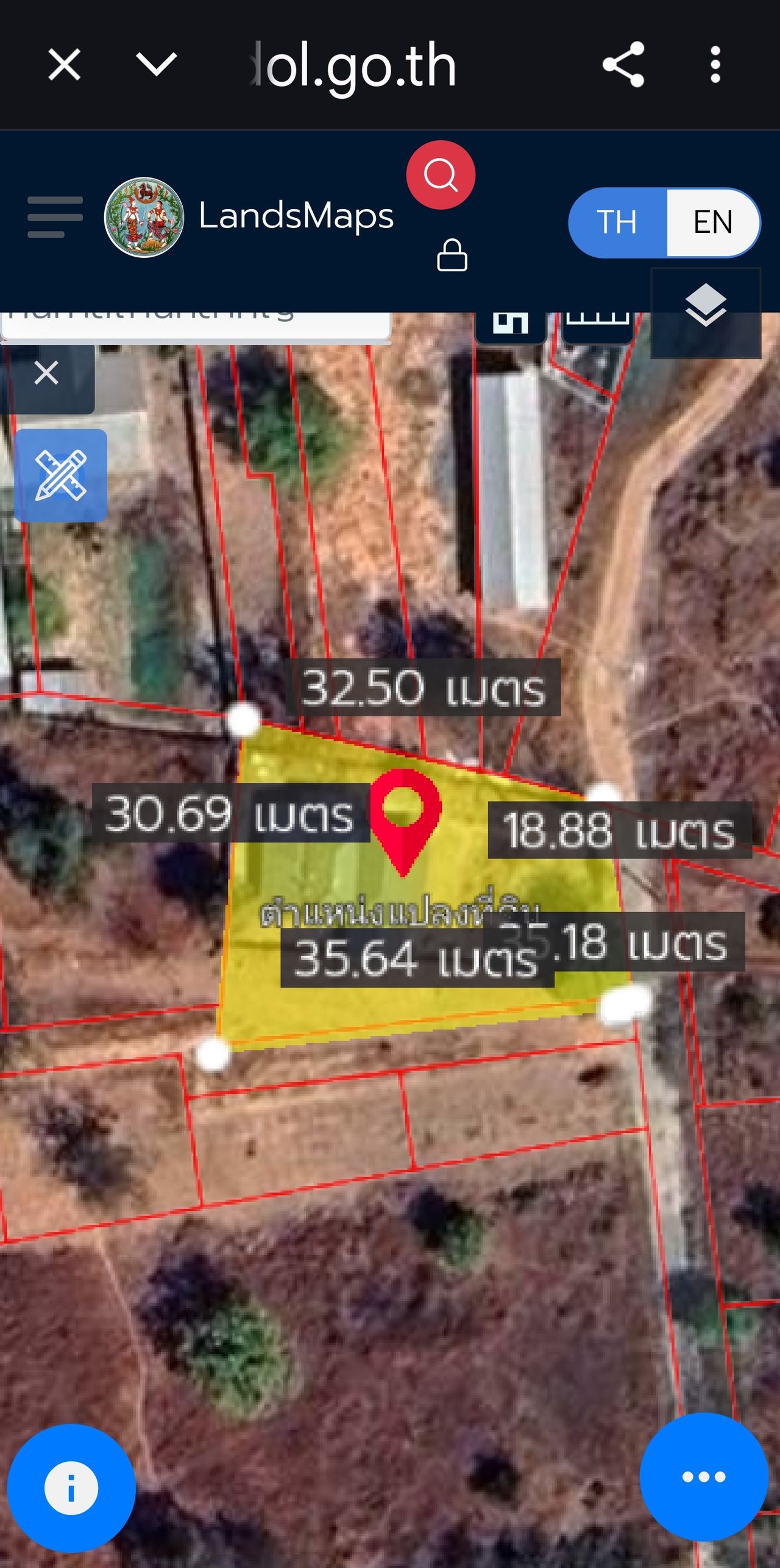The height and width of the screenshot is (1568, 780).
Task: Share this LandsMaps page
Action: click(623, 65)
